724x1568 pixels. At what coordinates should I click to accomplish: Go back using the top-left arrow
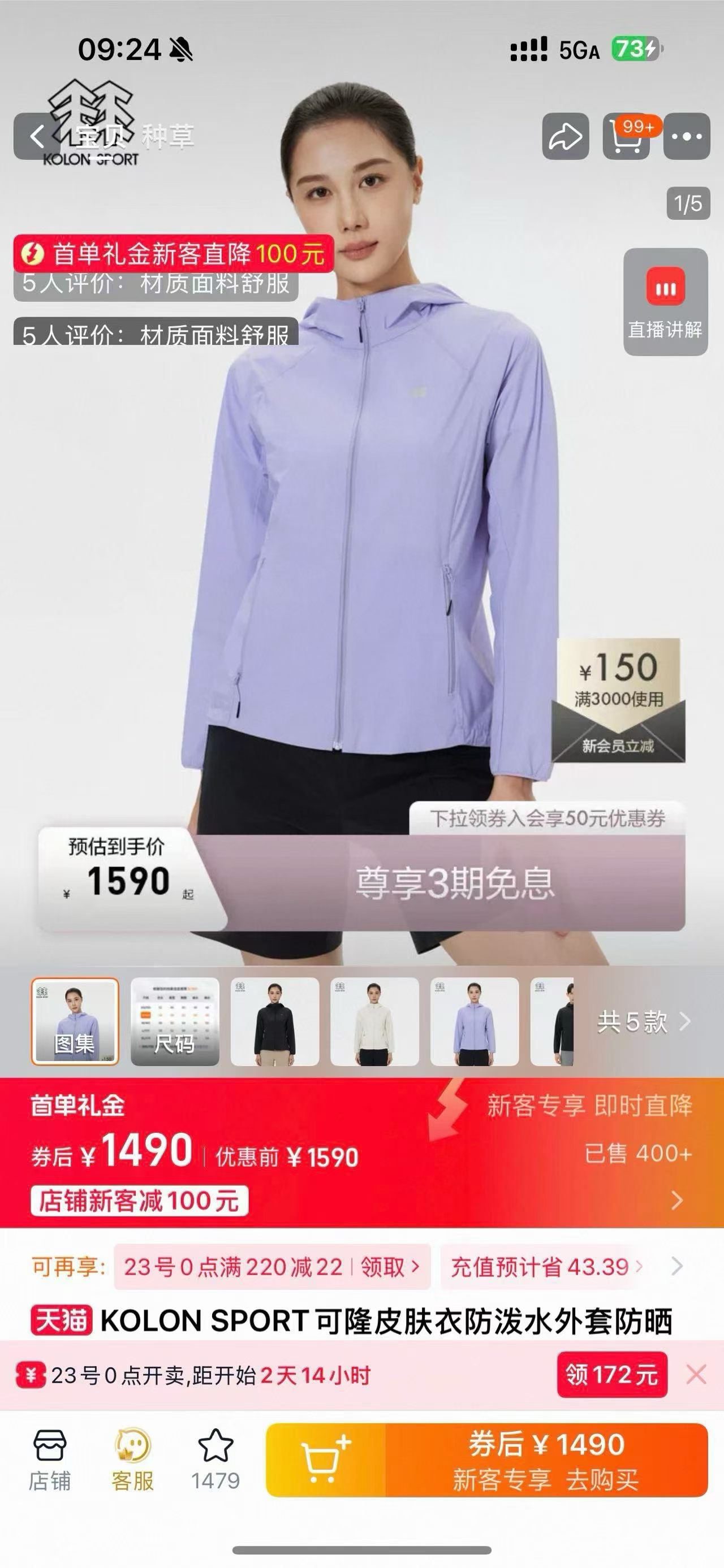(37, 136)
